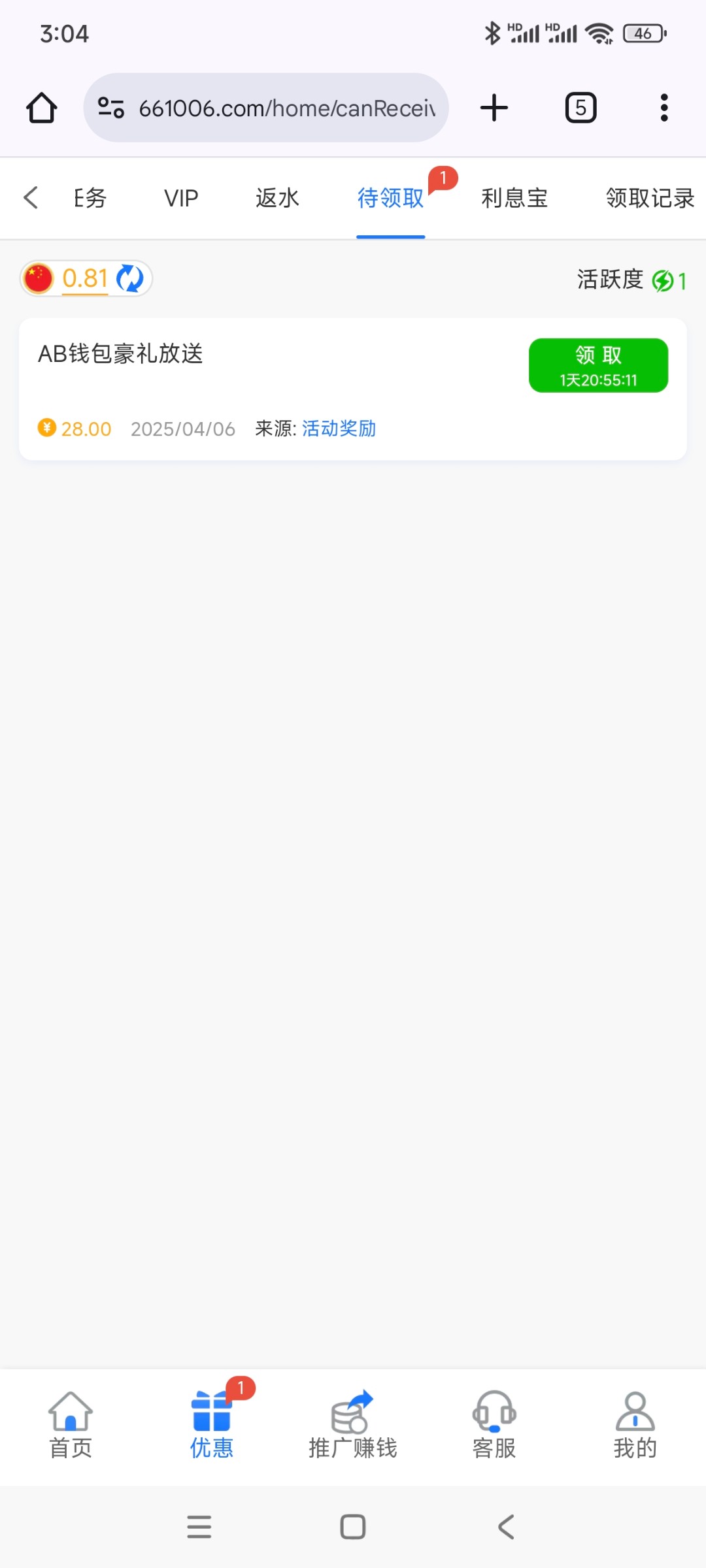Switch to the VIP tab
The height and width of the screenshot is (1568, 706).
point(181,198)
